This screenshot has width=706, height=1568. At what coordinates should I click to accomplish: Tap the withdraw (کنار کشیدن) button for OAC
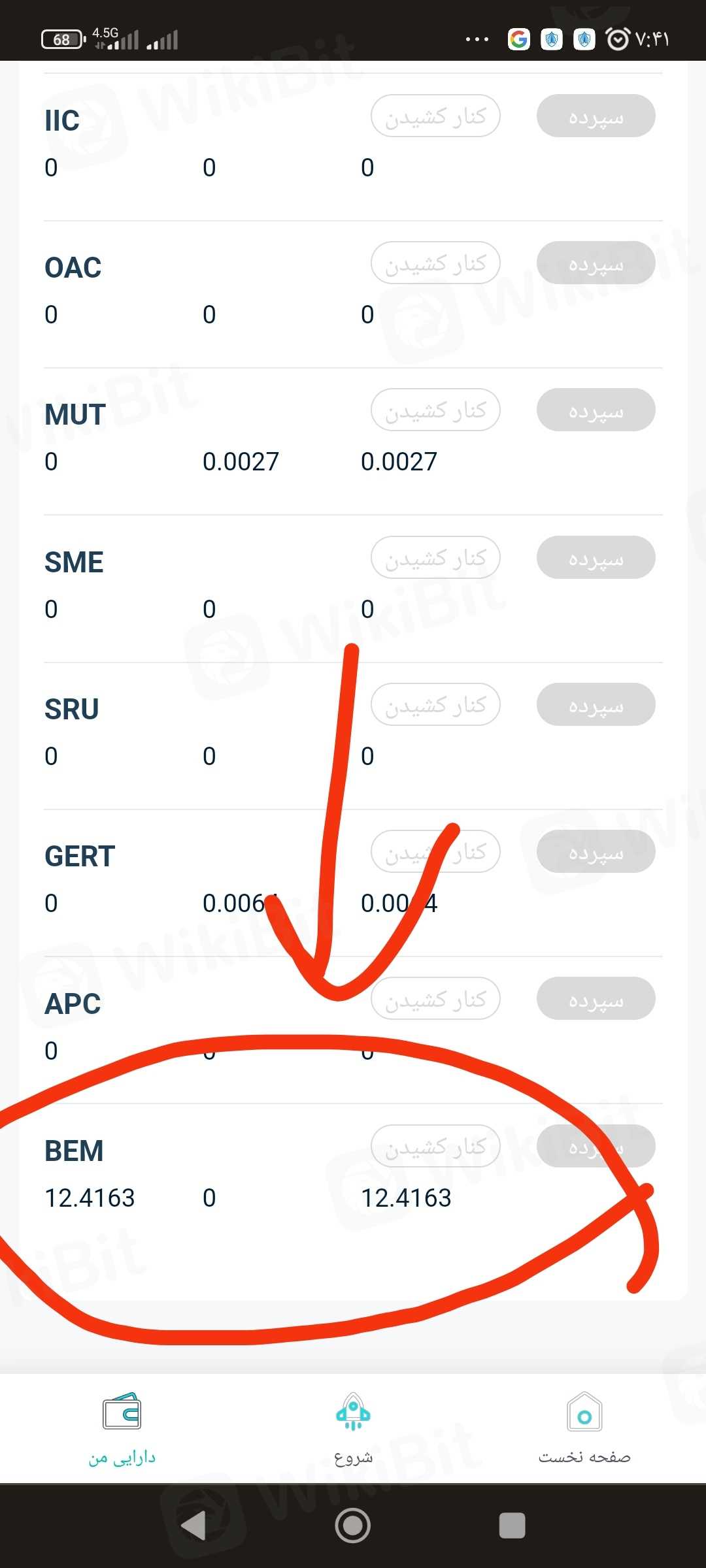point(435,263)
